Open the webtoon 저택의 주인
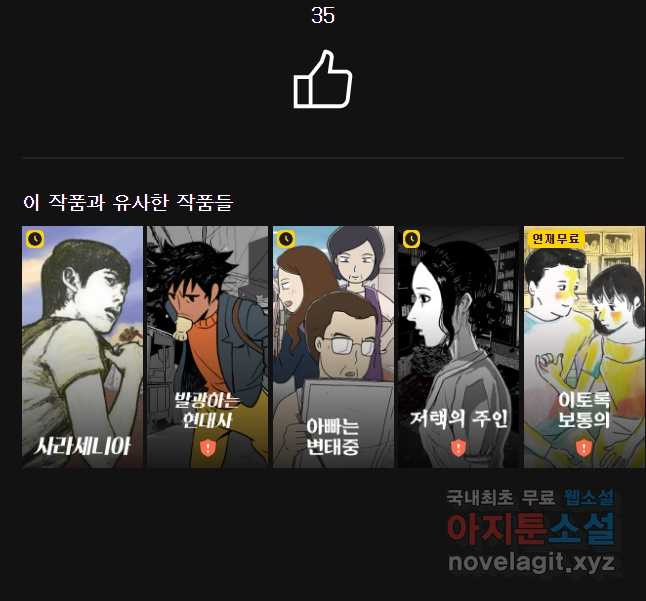 tap(458, 347)
